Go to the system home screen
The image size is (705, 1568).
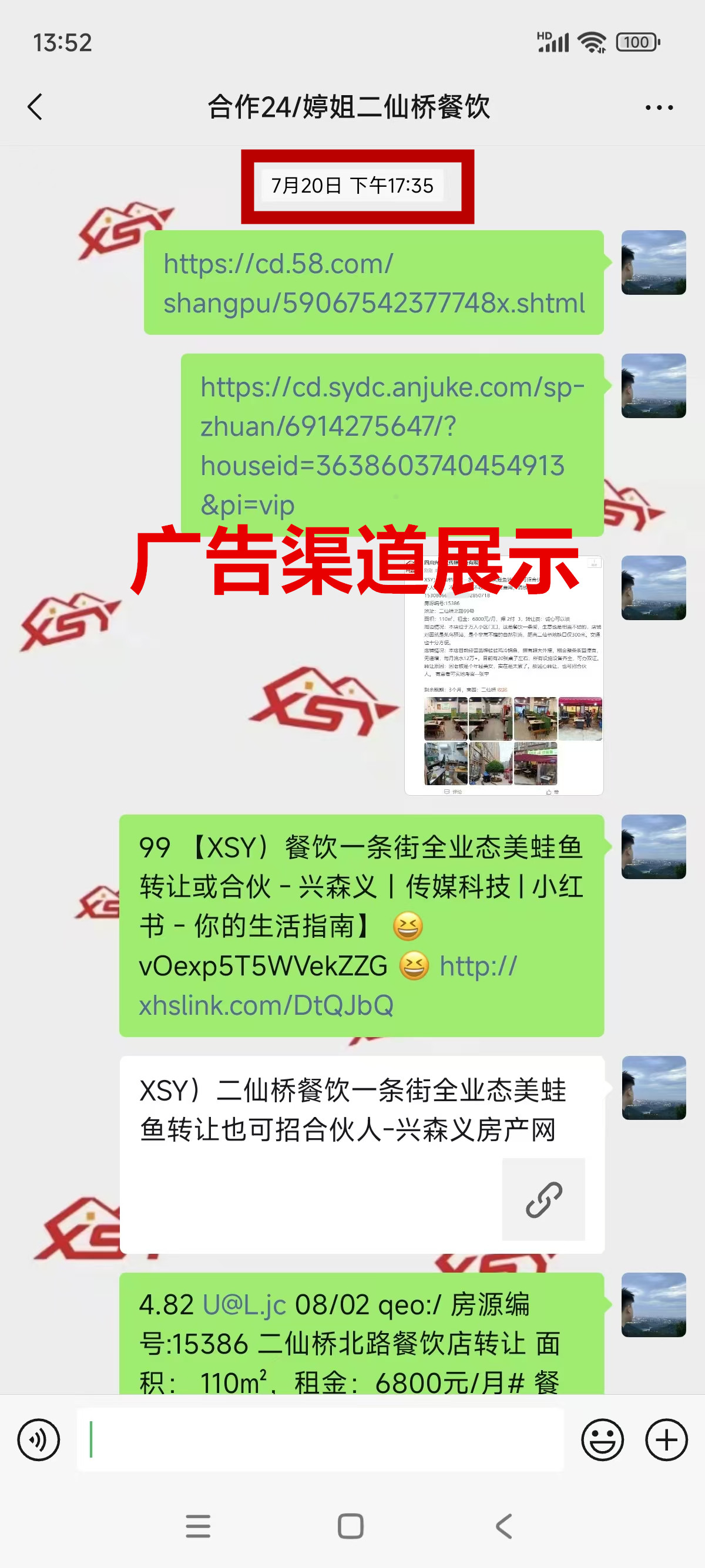click(351, 1527)
